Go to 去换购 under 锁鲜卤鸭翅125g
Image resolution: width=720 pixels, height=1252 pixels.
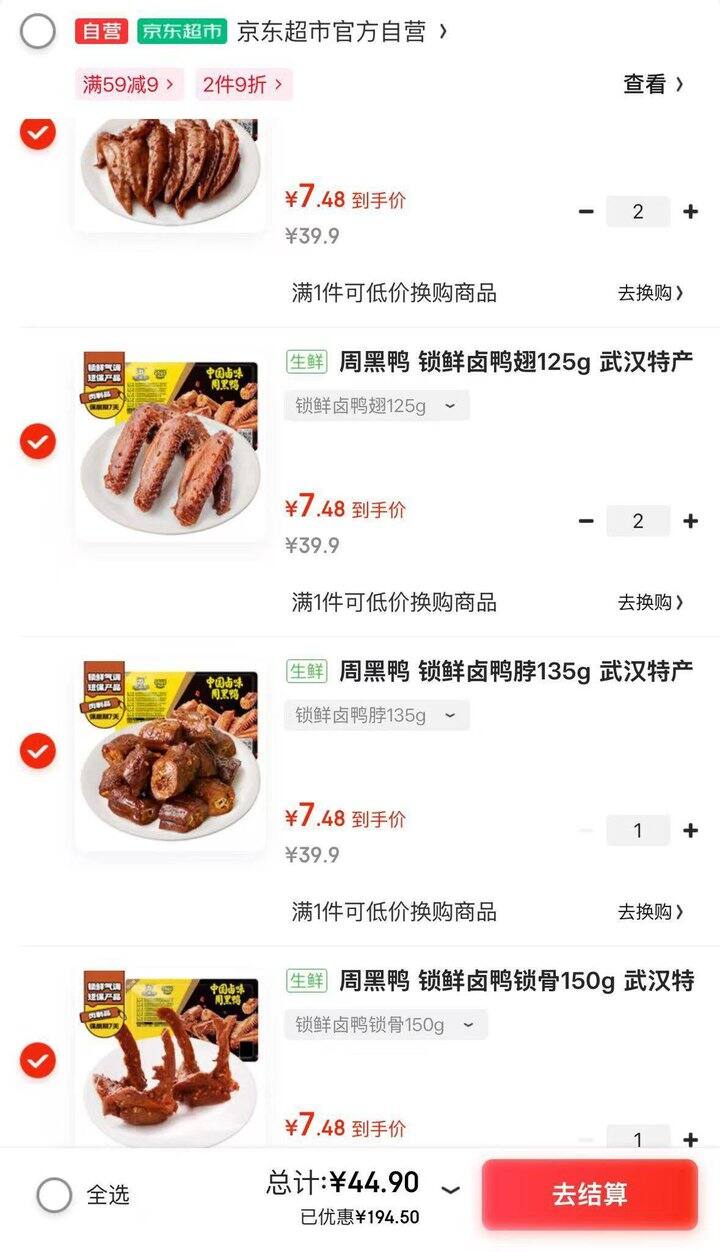pyautogui.click(x=651, y=603)
